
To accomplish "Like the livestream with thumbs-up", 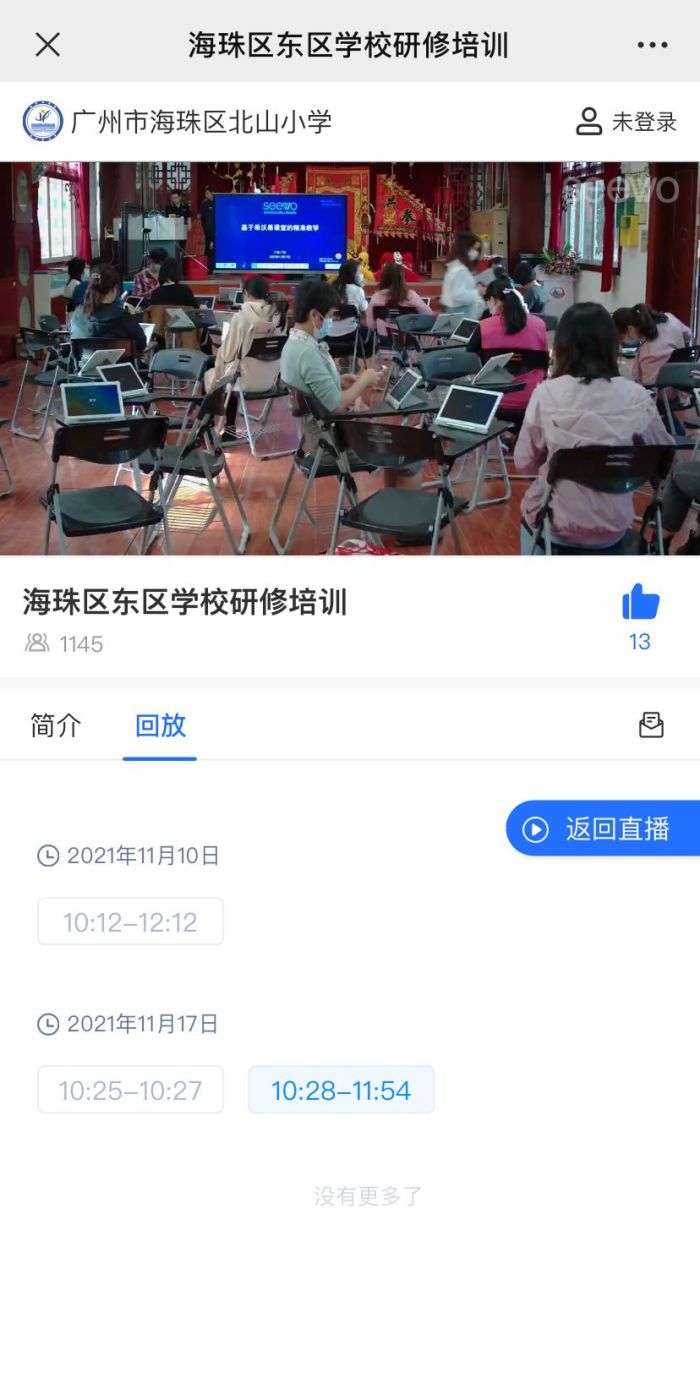I will pyautogui.click(x=640, y=603).
